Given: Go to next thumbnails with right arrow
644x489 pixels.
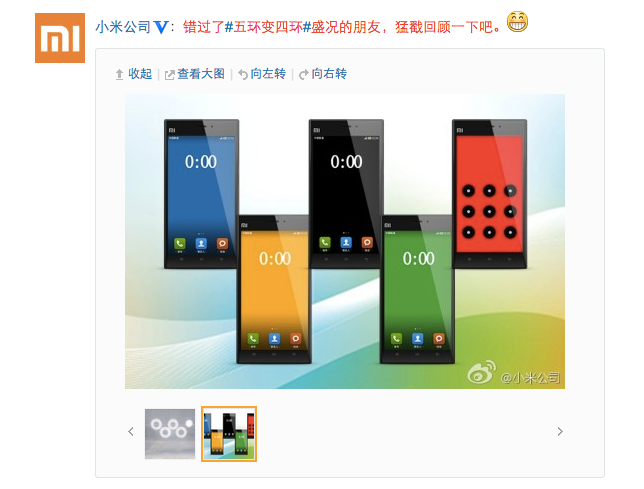Looking at the screenshot, I should [x=560, y=432].
